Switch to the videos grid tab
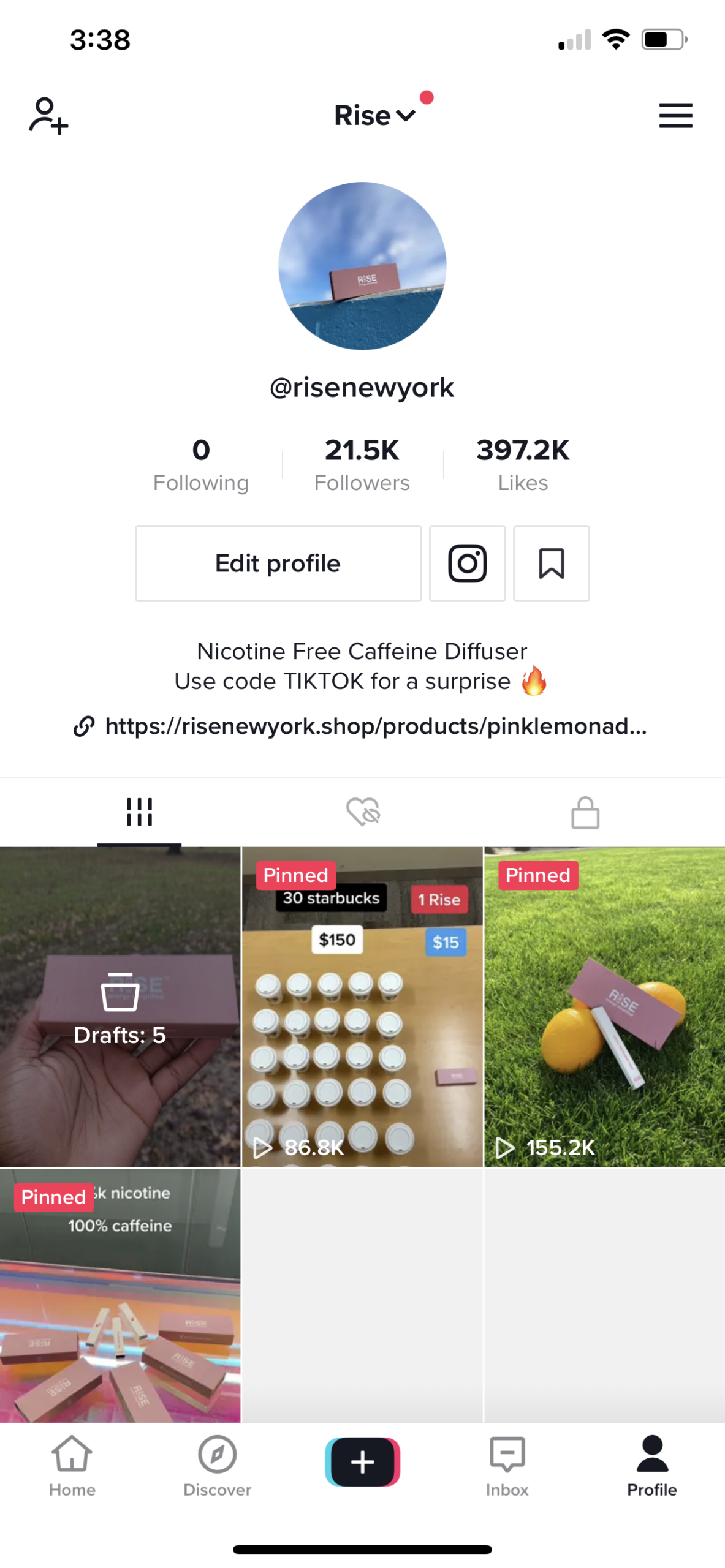This screenshot has height=1568, width=725. [x=139, y=812]
